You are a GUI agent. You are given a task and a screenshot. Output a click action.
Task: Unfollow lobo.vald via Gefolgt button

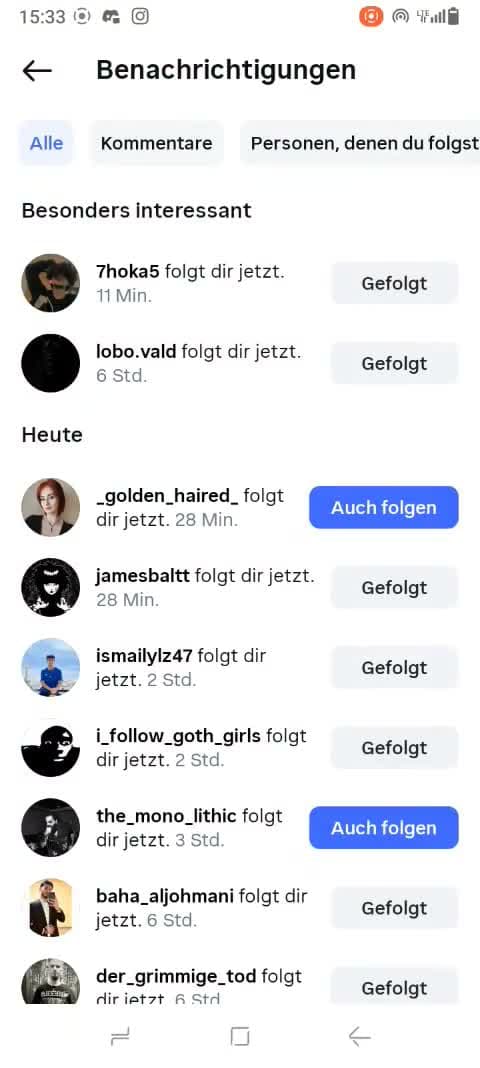(x=394, y=363)
